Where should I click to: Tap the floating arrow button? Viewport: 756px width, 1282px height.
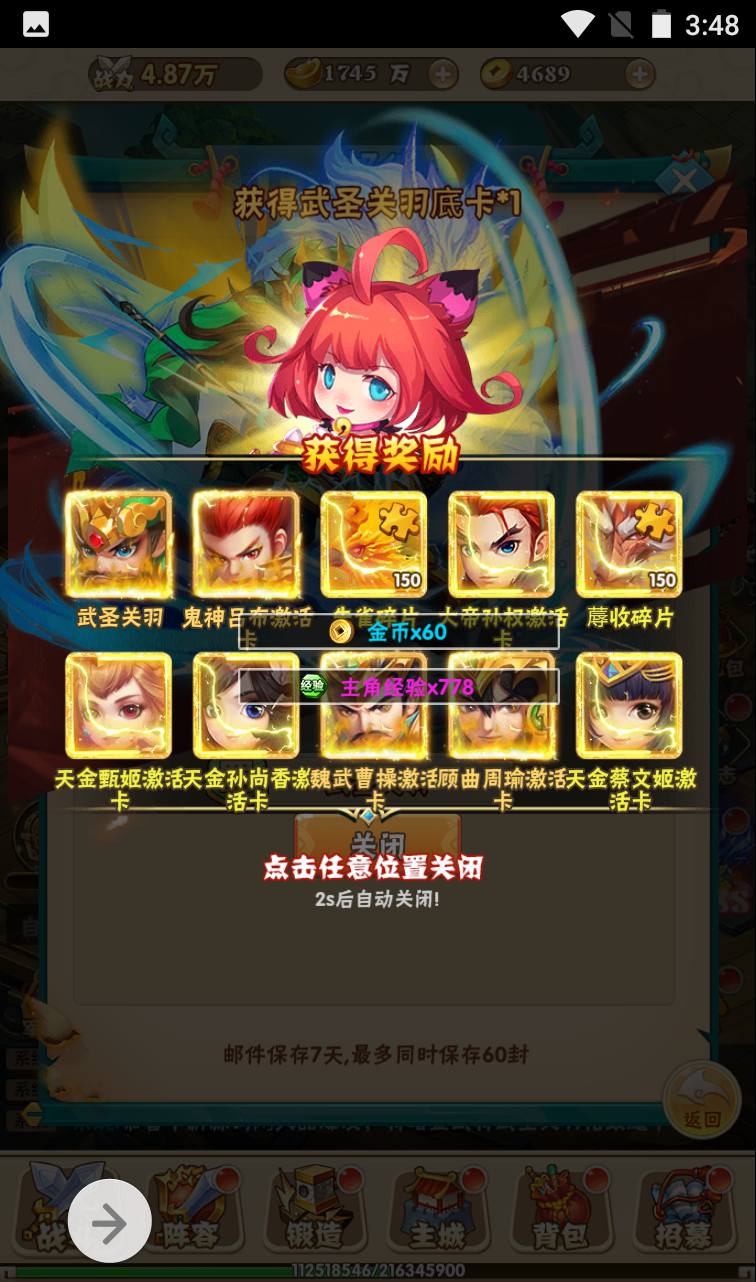click(x=110, y=1221)
